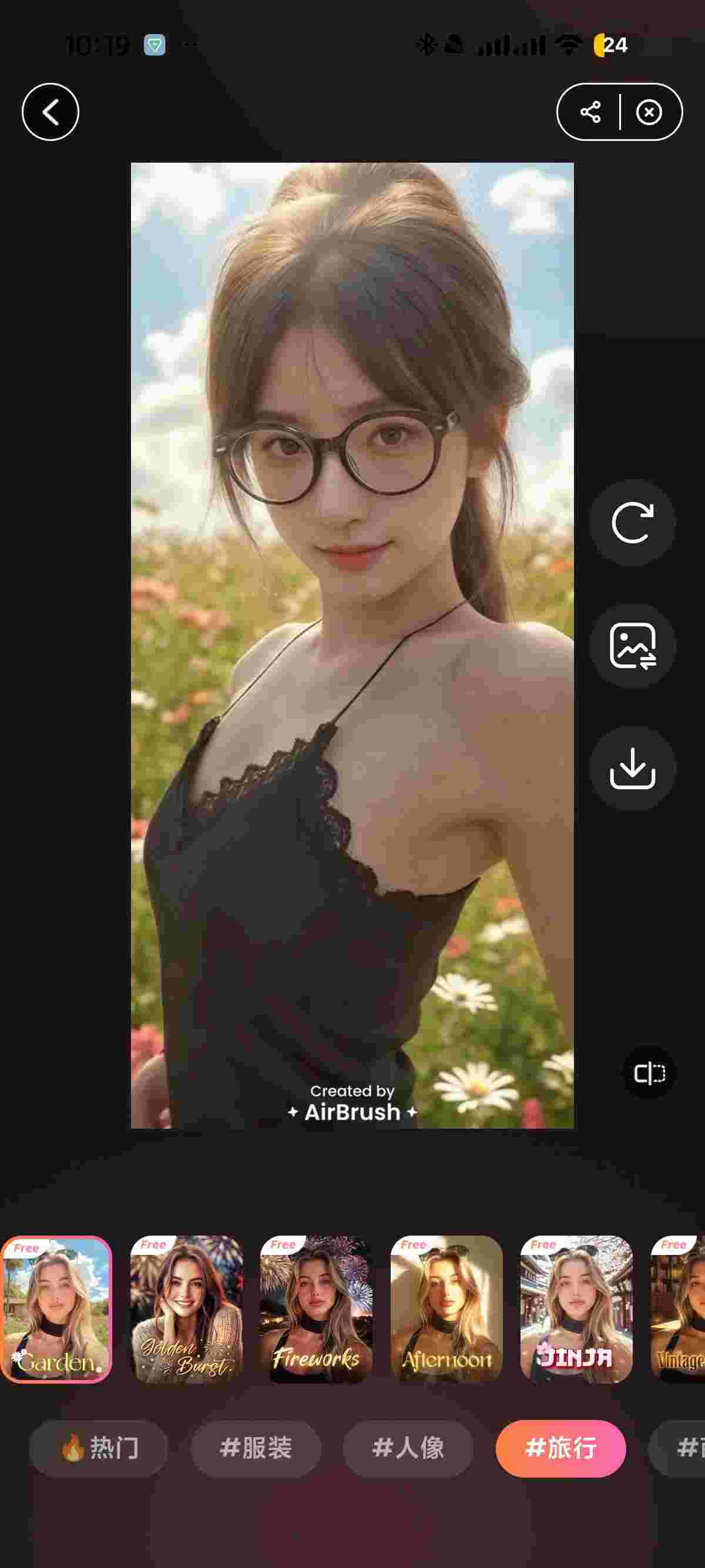Open the #服装 category
Image resolution: width=705 pixels, height=1568 pixels.
tap(256, 1448)
